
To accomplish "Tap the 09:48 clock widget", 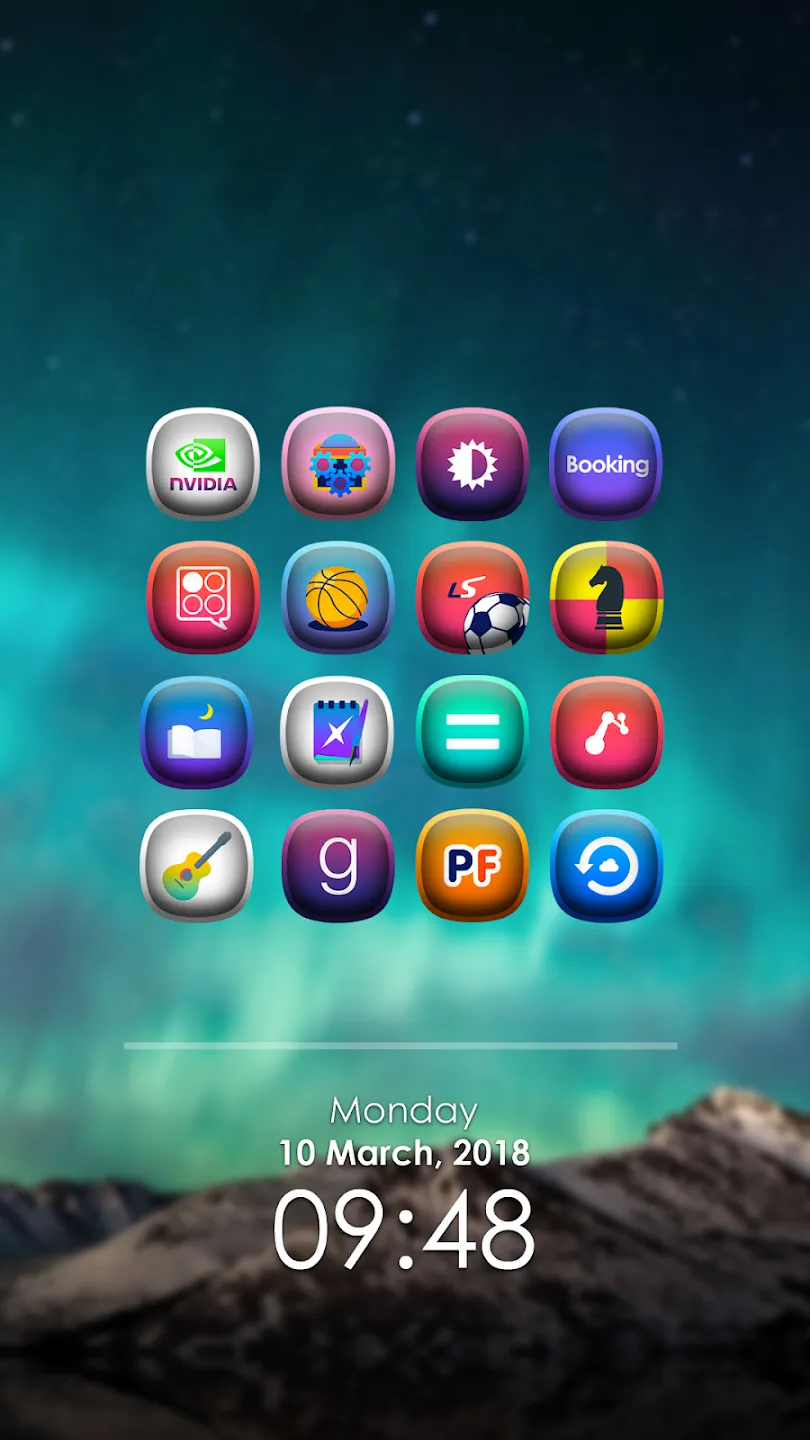I will point(404,1230).
